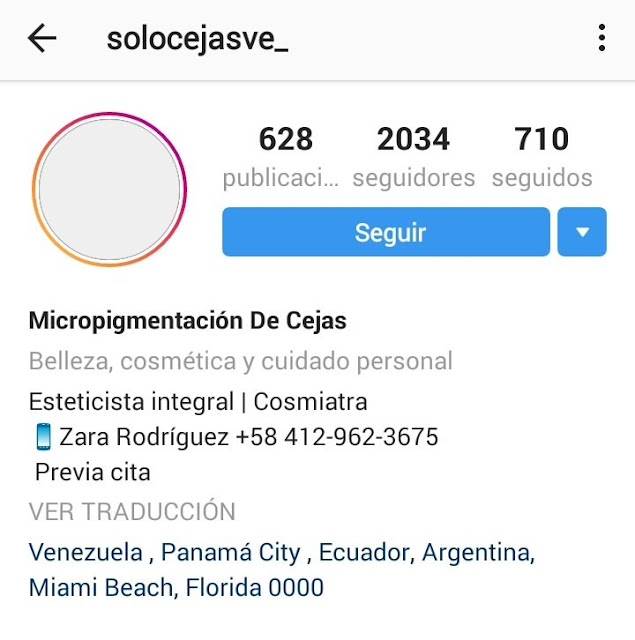The height and width of the screenshot is (640, 635).
Task: Follow the account with the Seguir button
Action: click(x=386, y=232)
